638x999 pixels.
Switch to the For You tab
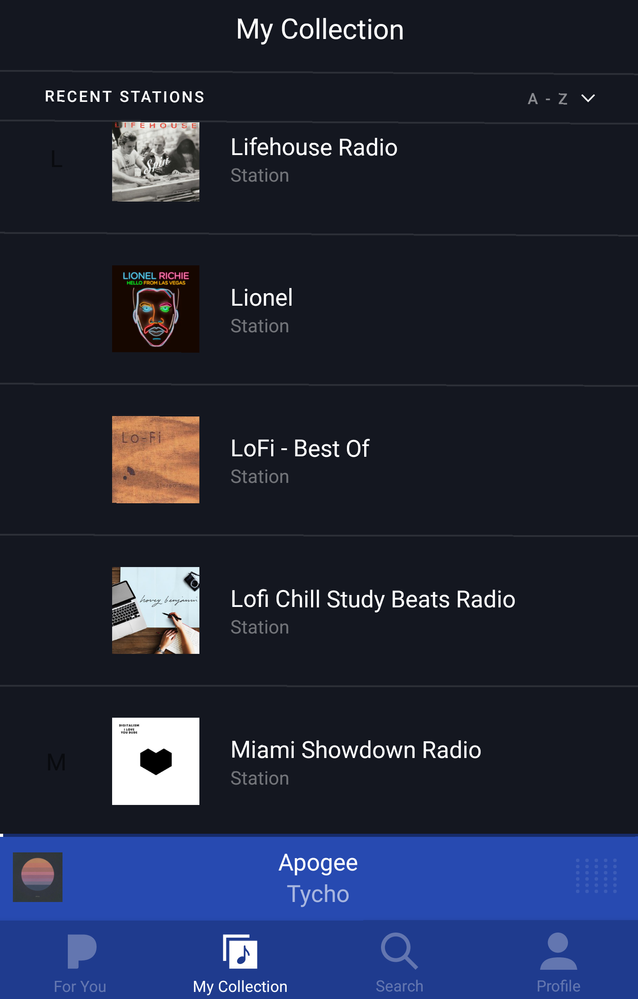[x=80, y=963]
